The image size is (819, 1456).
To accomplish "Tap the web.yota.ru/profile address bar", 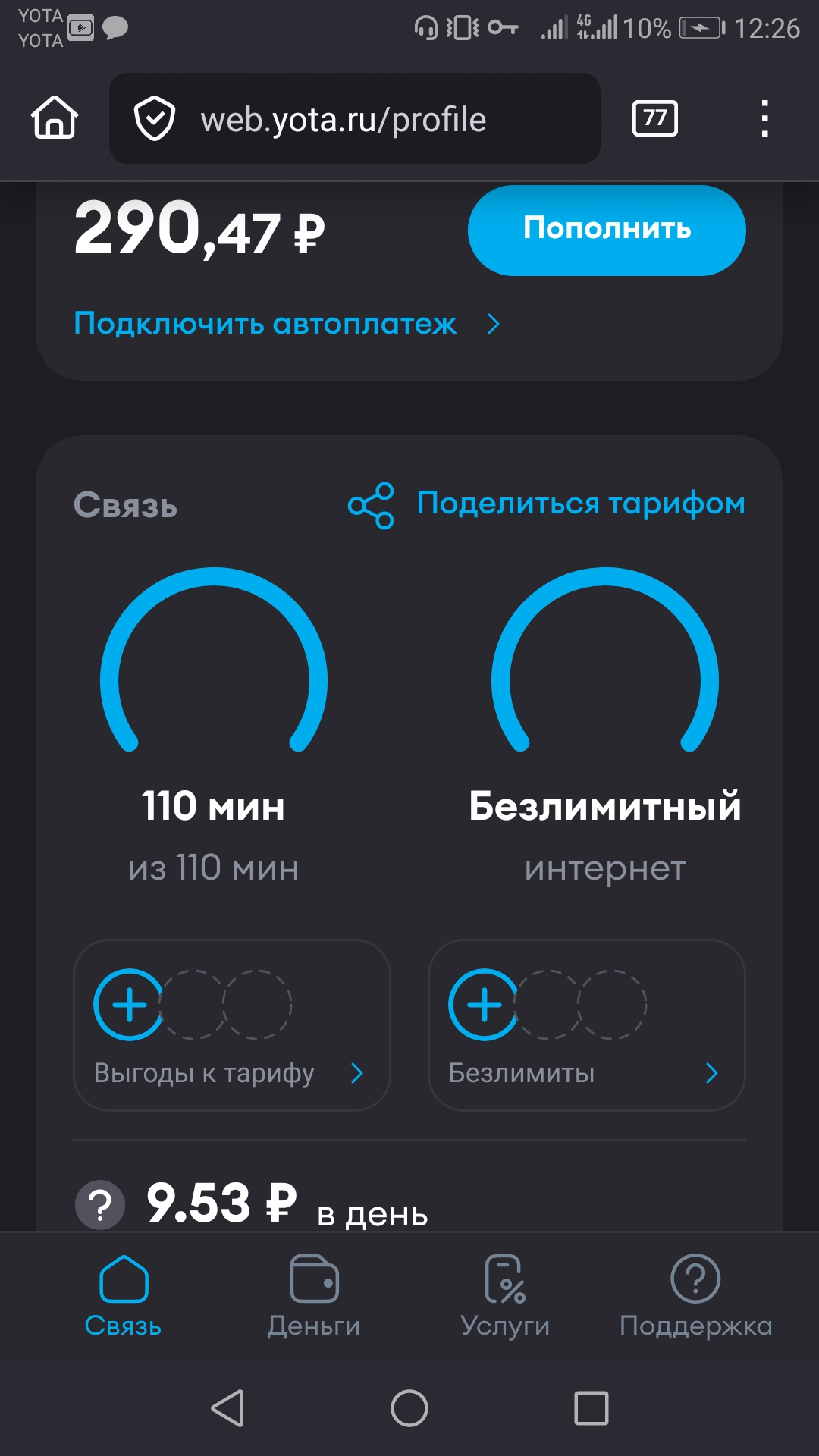I will tap(354, 119).
